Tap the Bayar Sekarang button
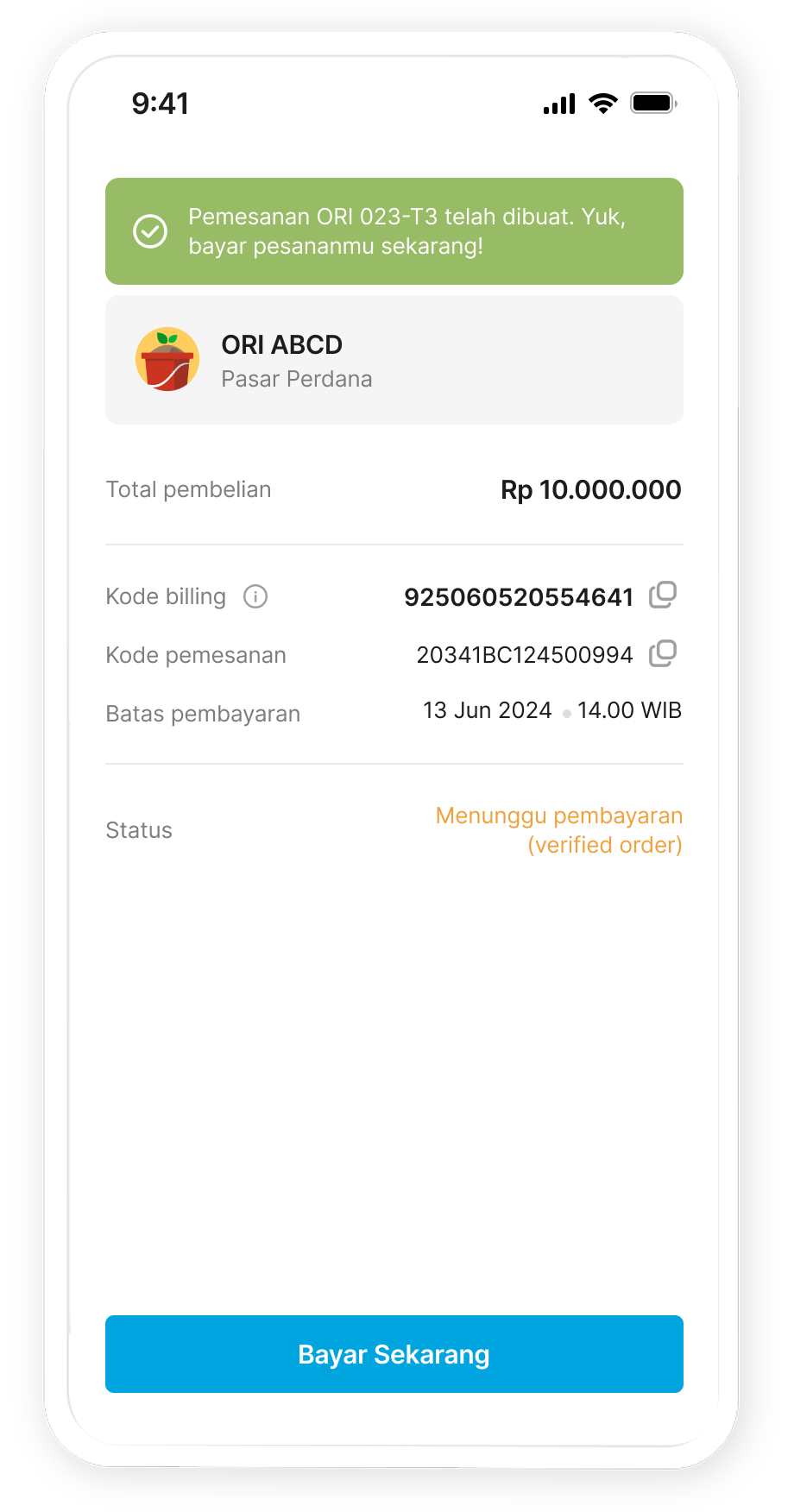The height and width of the screenshot is (1512, 794). pyautogui.click(x=394, y=1353)
